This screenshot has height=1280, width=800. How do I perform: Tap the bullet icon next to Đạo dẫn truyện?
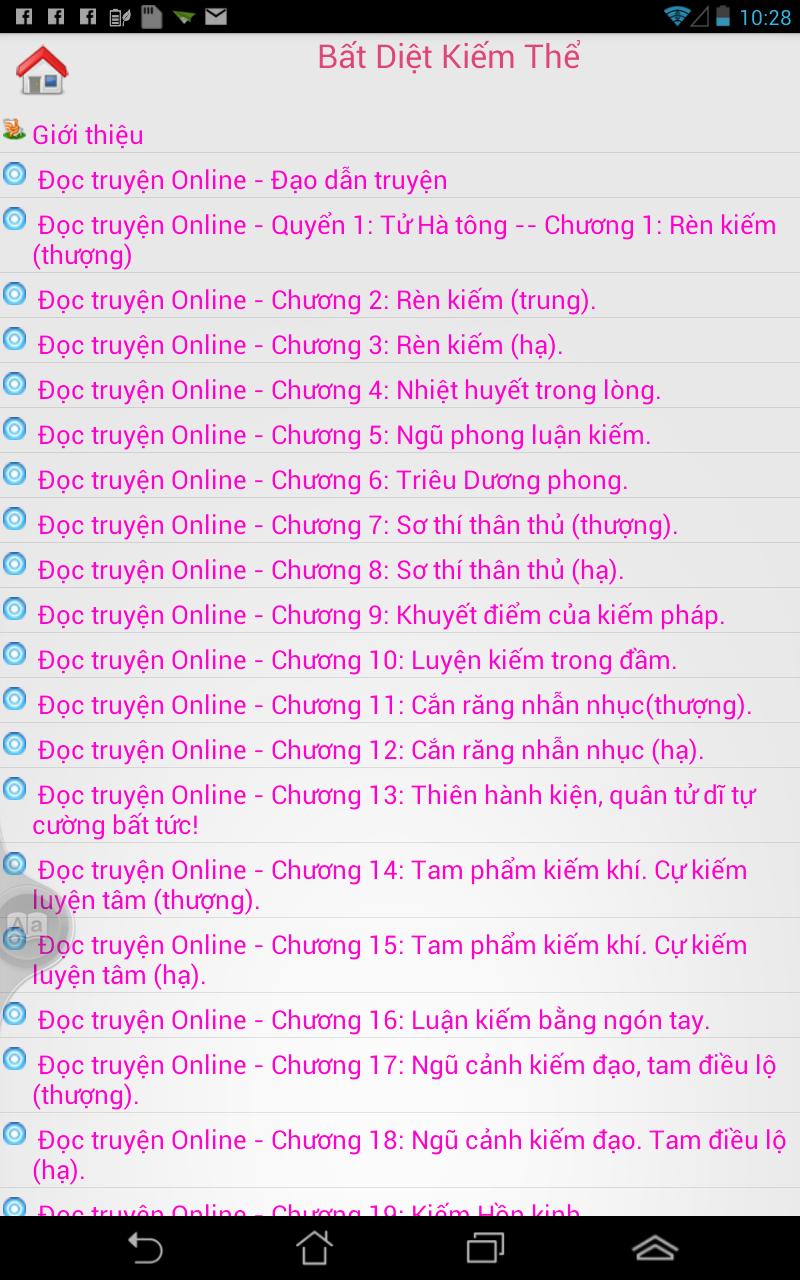14,174
